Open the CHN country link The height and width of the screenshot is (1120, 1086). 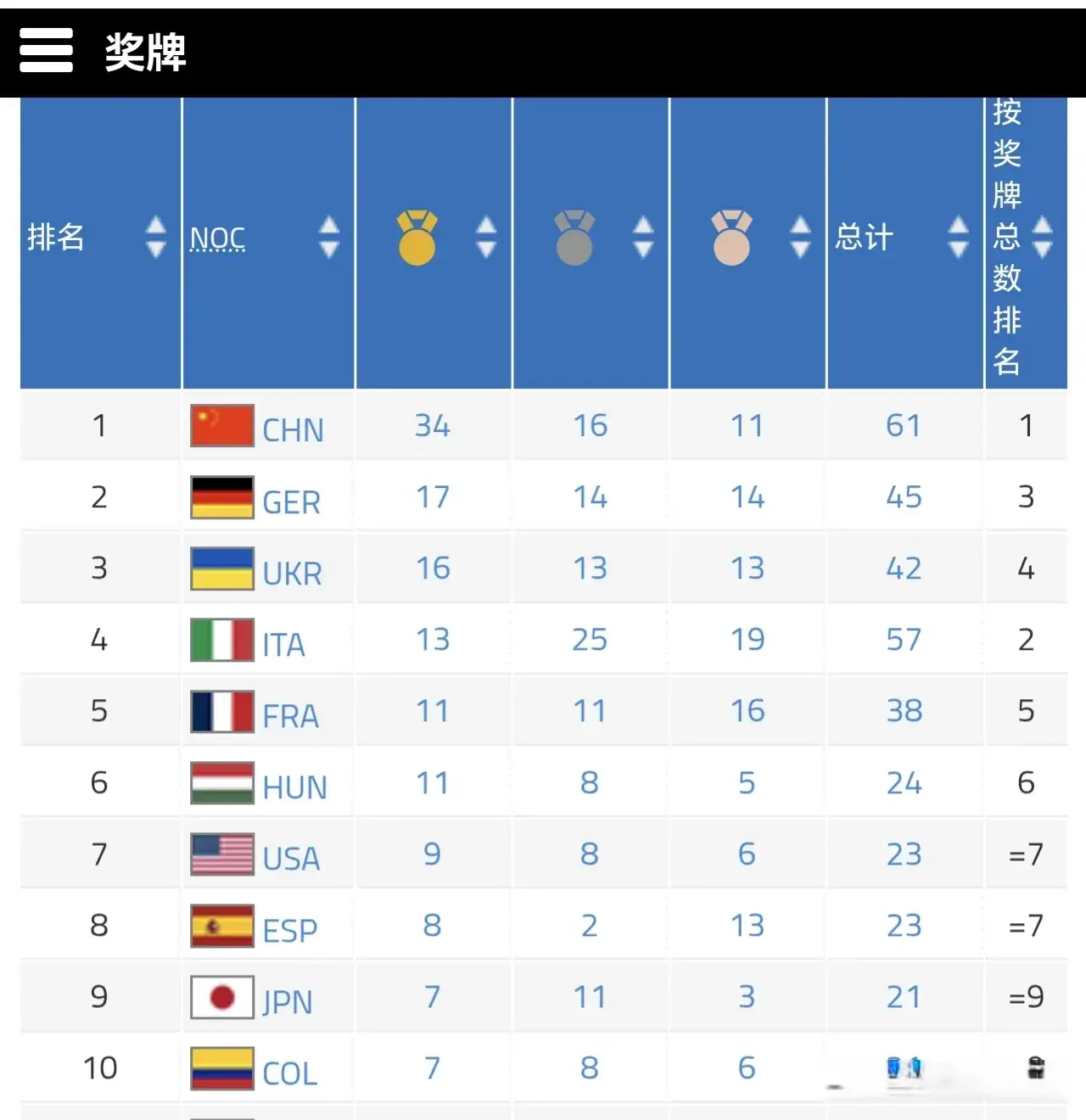click(293, 430)
